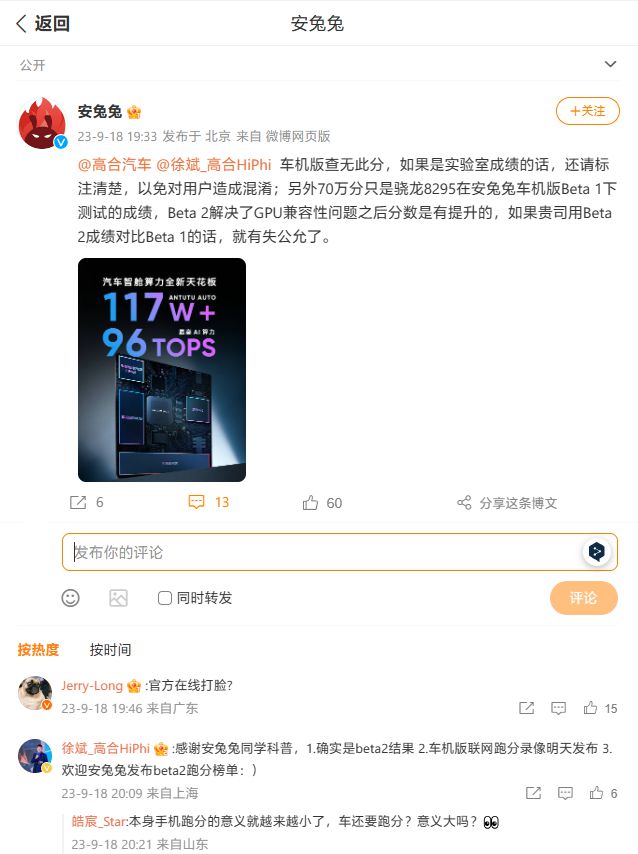Like Jerry-Long's comment
This screenshot has height=854, width=638.
click(598, 708)
